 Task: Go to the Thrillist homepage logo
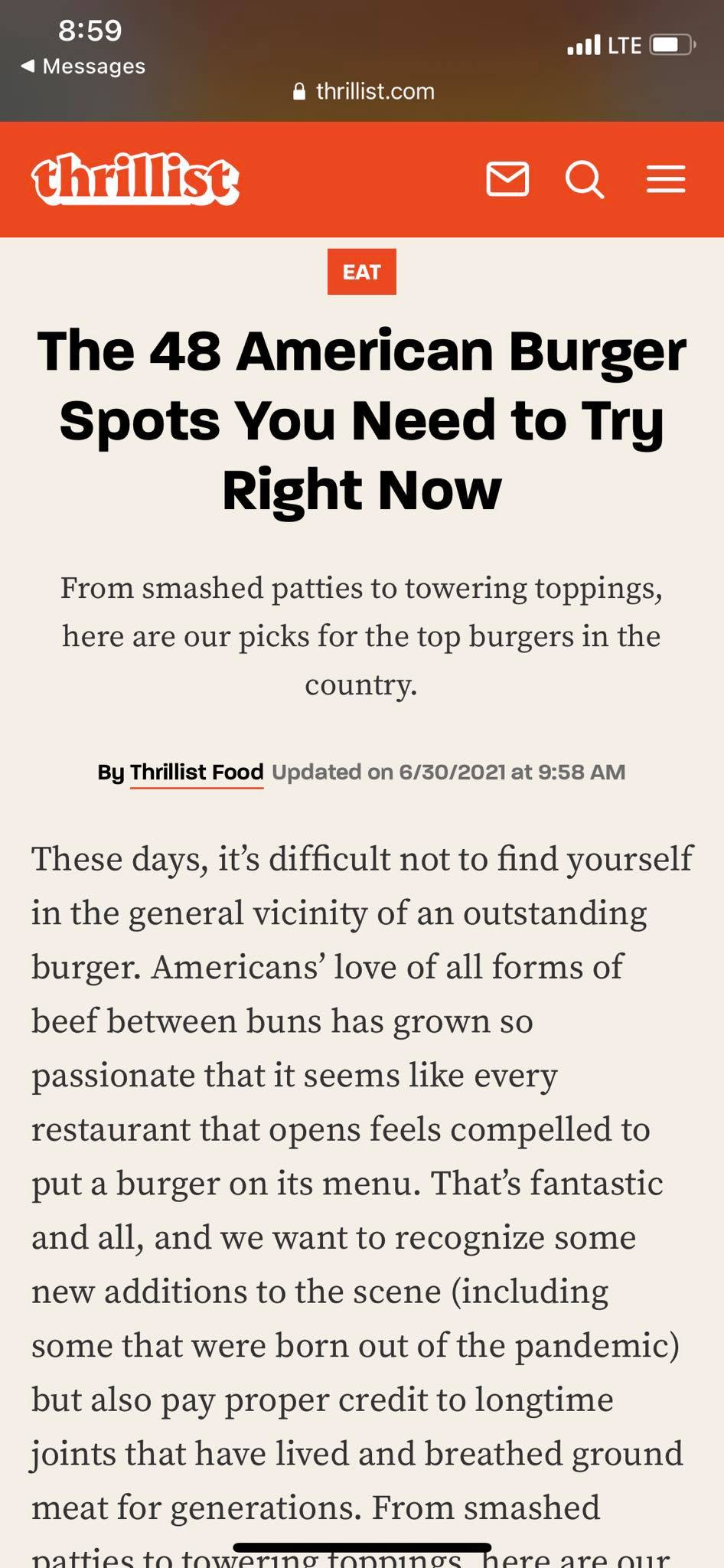[x=135, y=179]
